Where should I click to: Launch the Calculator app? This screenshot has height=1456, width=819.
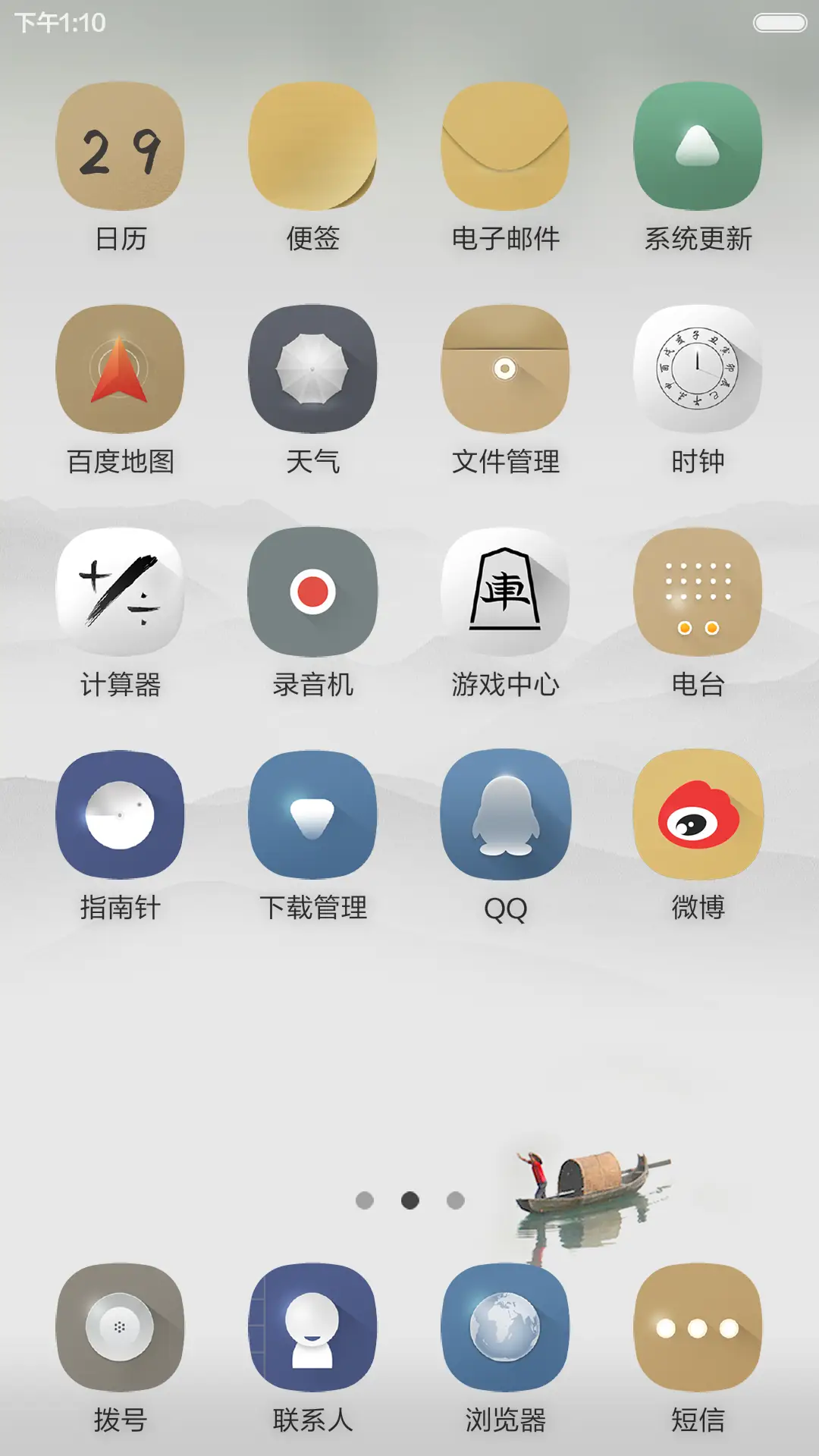(121, 592)
